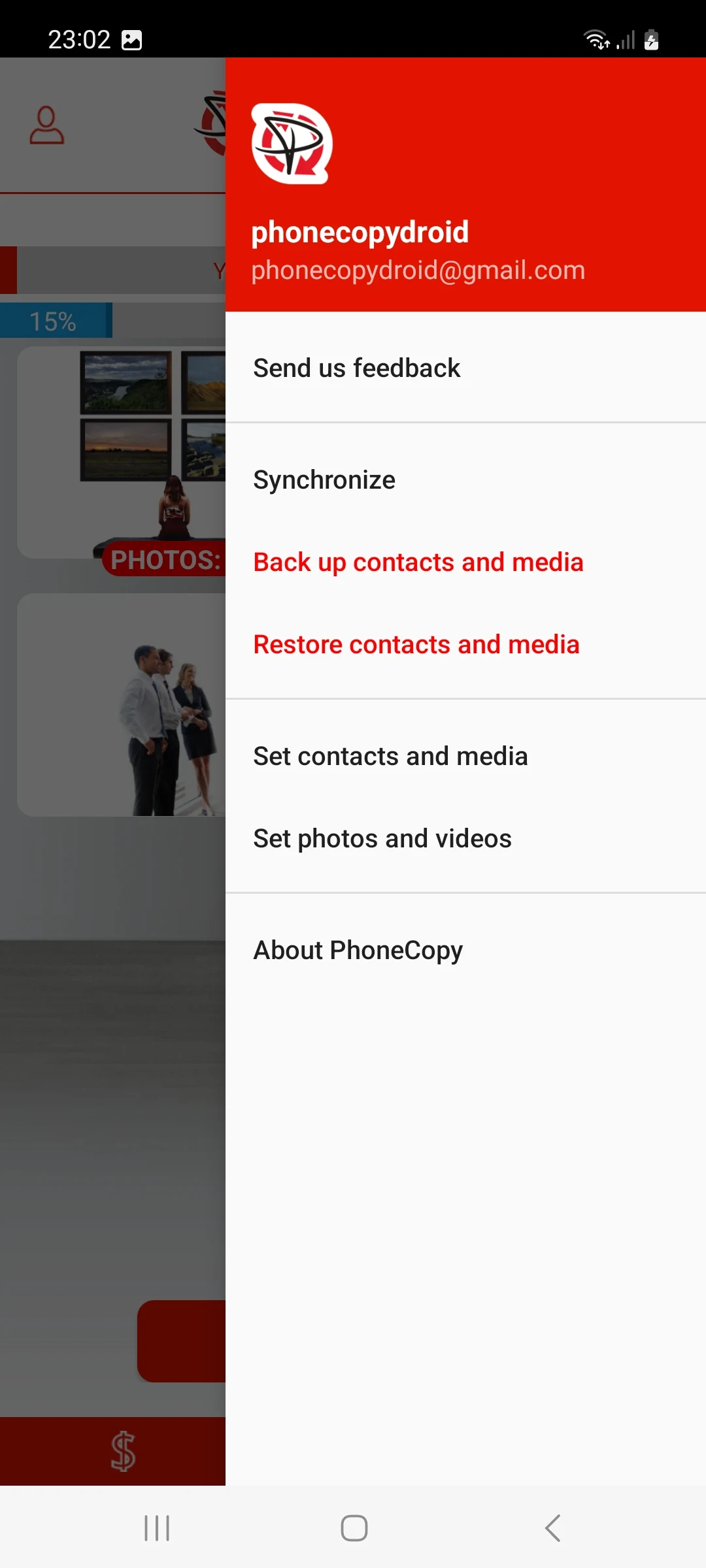Open recent apps from navigation bar
This screenshot has width=706, height=1568.
pos(157,1528)
